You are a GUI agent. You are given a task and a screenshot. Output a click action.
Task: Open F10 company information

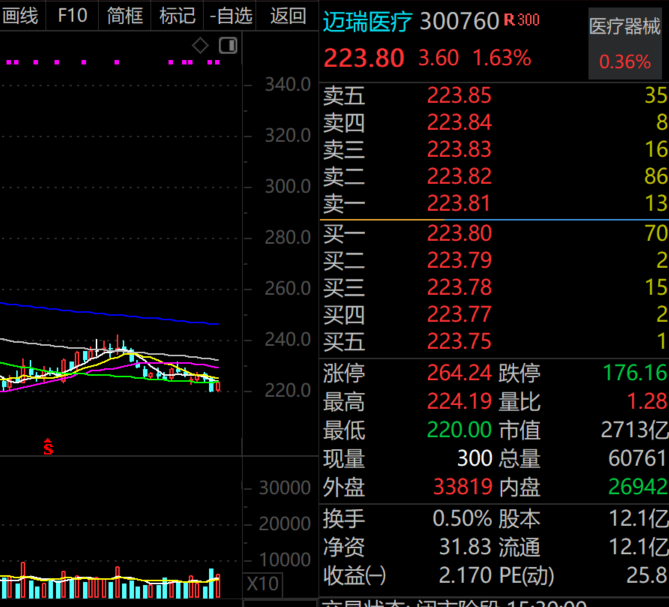(x=72, y=16)
